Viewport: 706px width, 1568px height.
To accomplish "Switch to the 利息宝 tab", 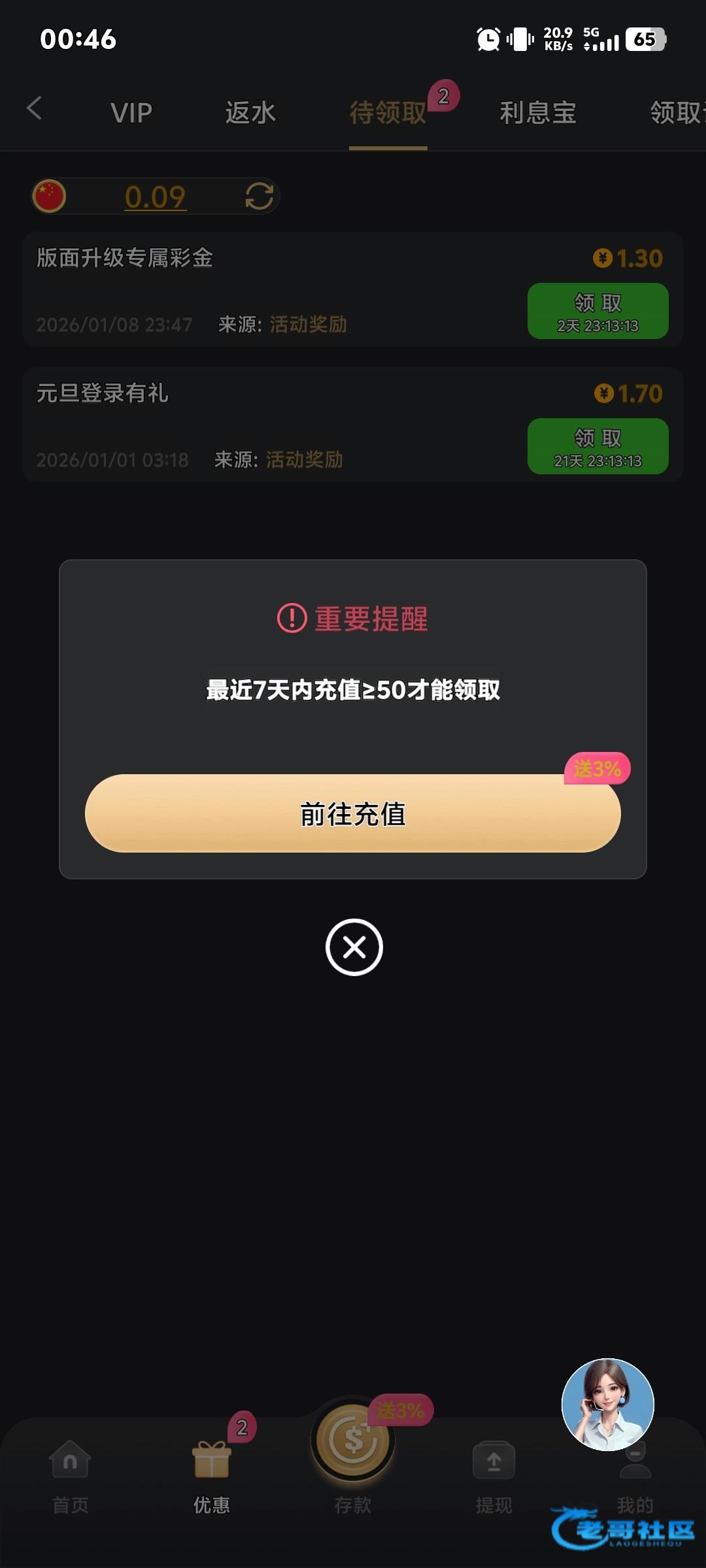I will 537,113.
